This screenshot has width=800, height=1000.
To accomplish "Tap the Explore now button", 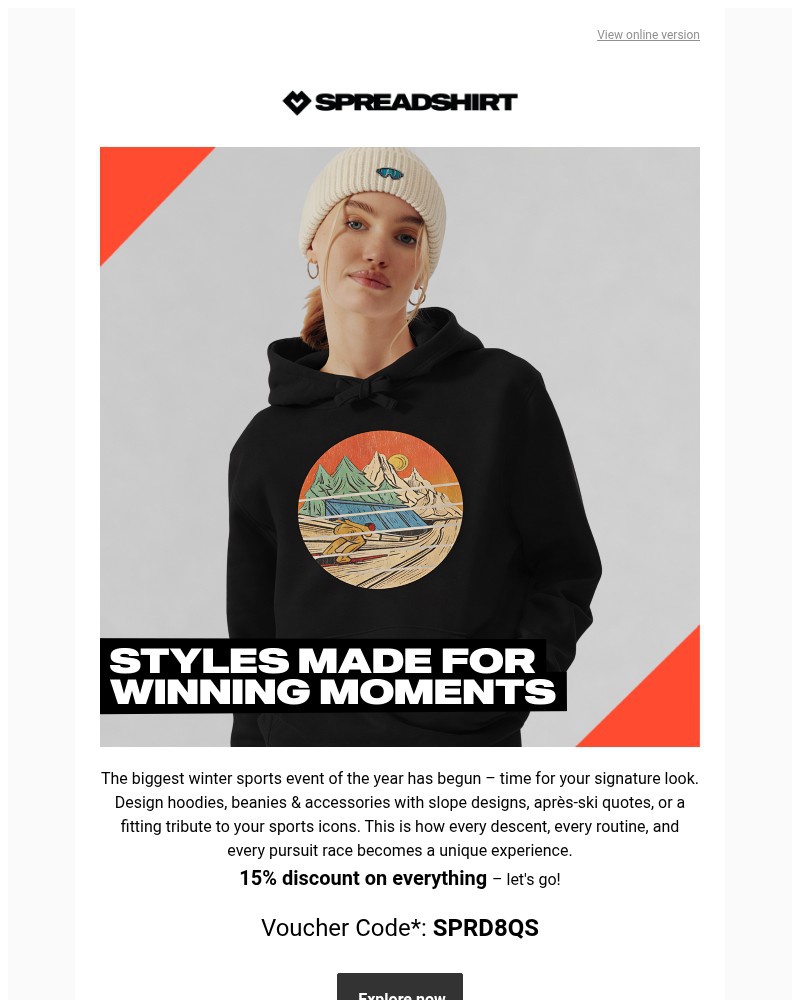I will point(400,988).
